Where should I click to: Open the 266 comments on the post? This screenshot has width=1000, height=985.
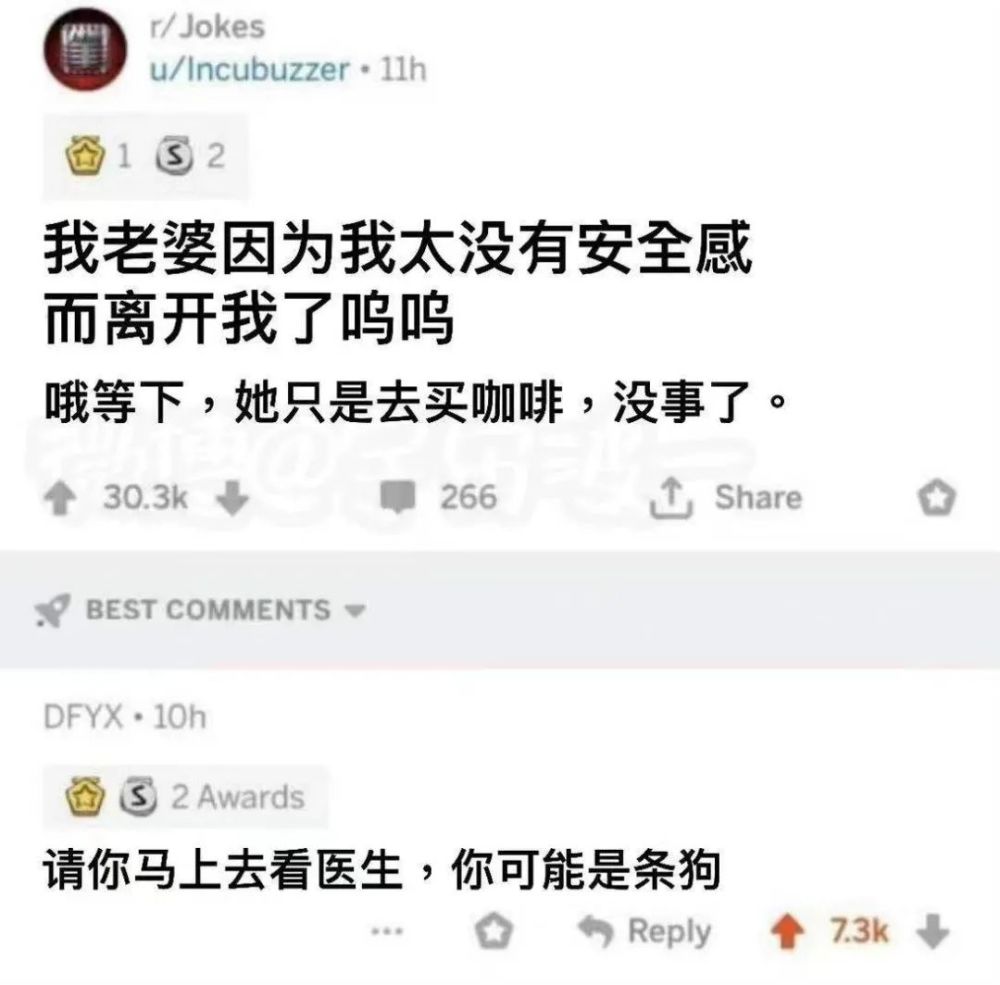tap(438, 497)
